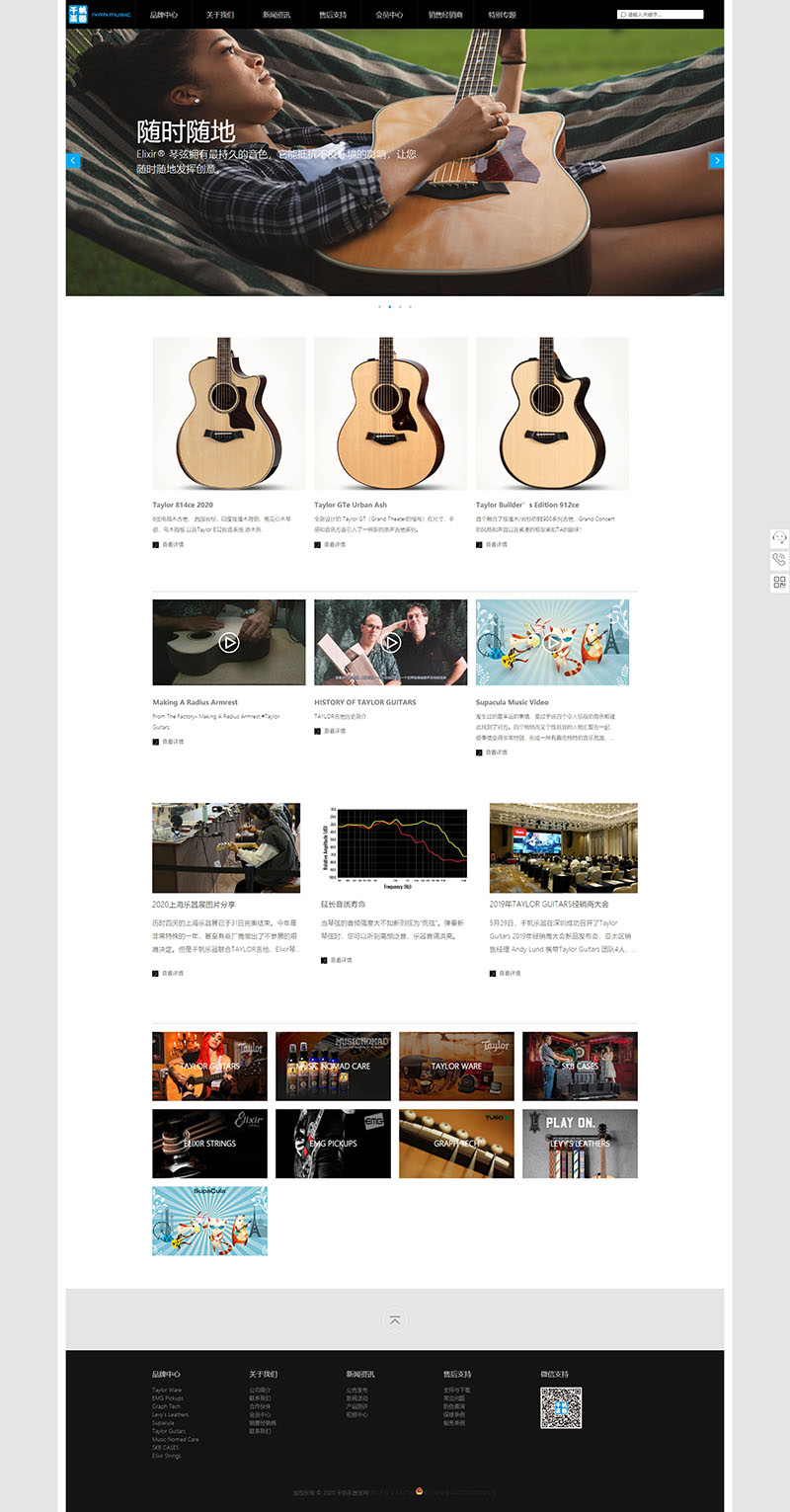The image size is (790, 1512).
Task: Open the Taylor Guitars brand tile
Action: 209,1066
